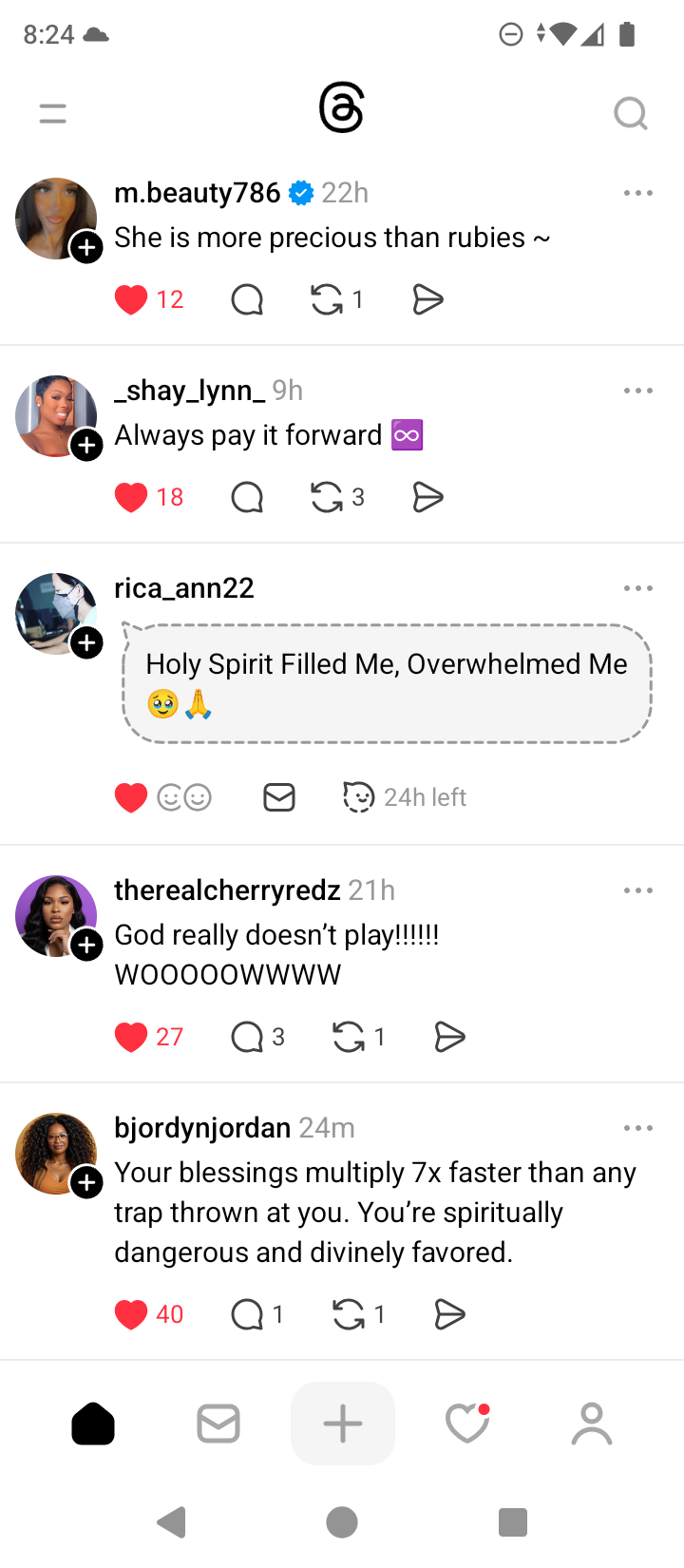Open the search icon in the top bar
The image size is (684, 1568).
(630, 114)
